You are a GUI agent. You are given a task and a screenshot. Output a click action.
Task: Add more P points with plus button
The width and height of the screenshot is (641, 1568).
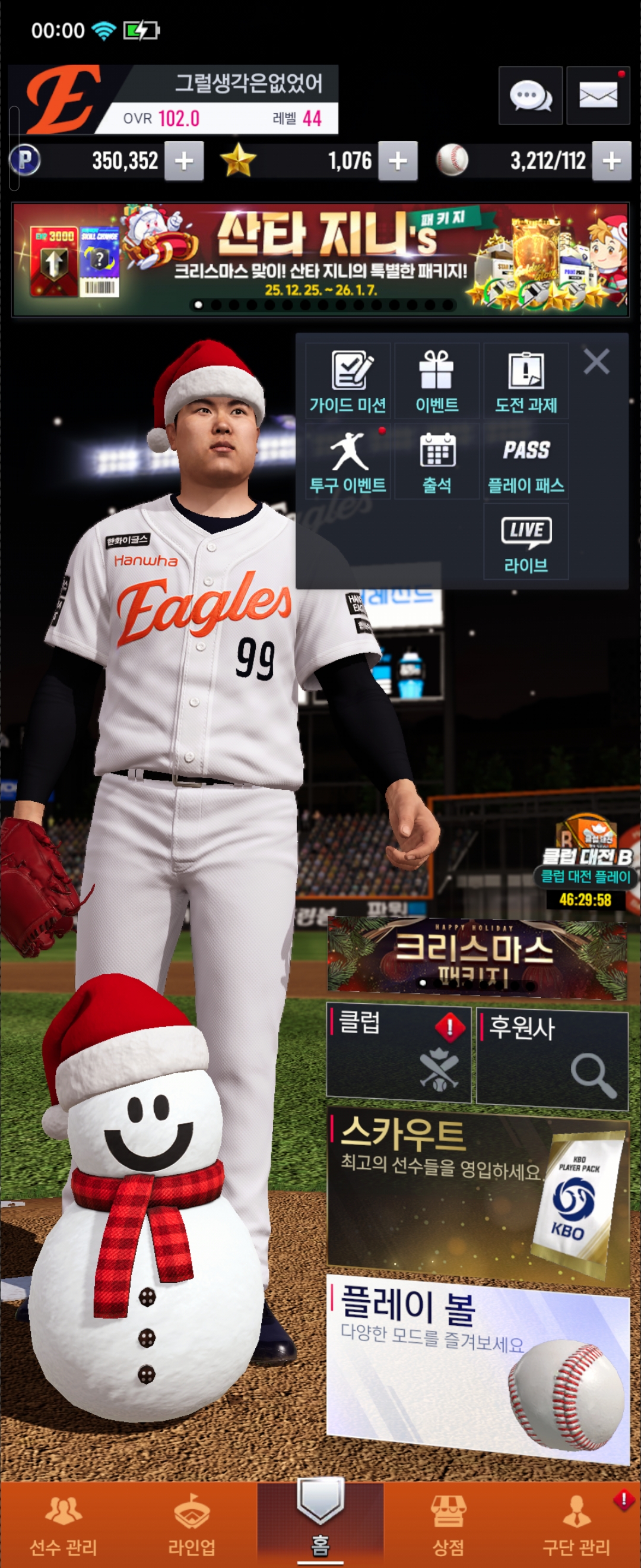[x=183, y=162]
